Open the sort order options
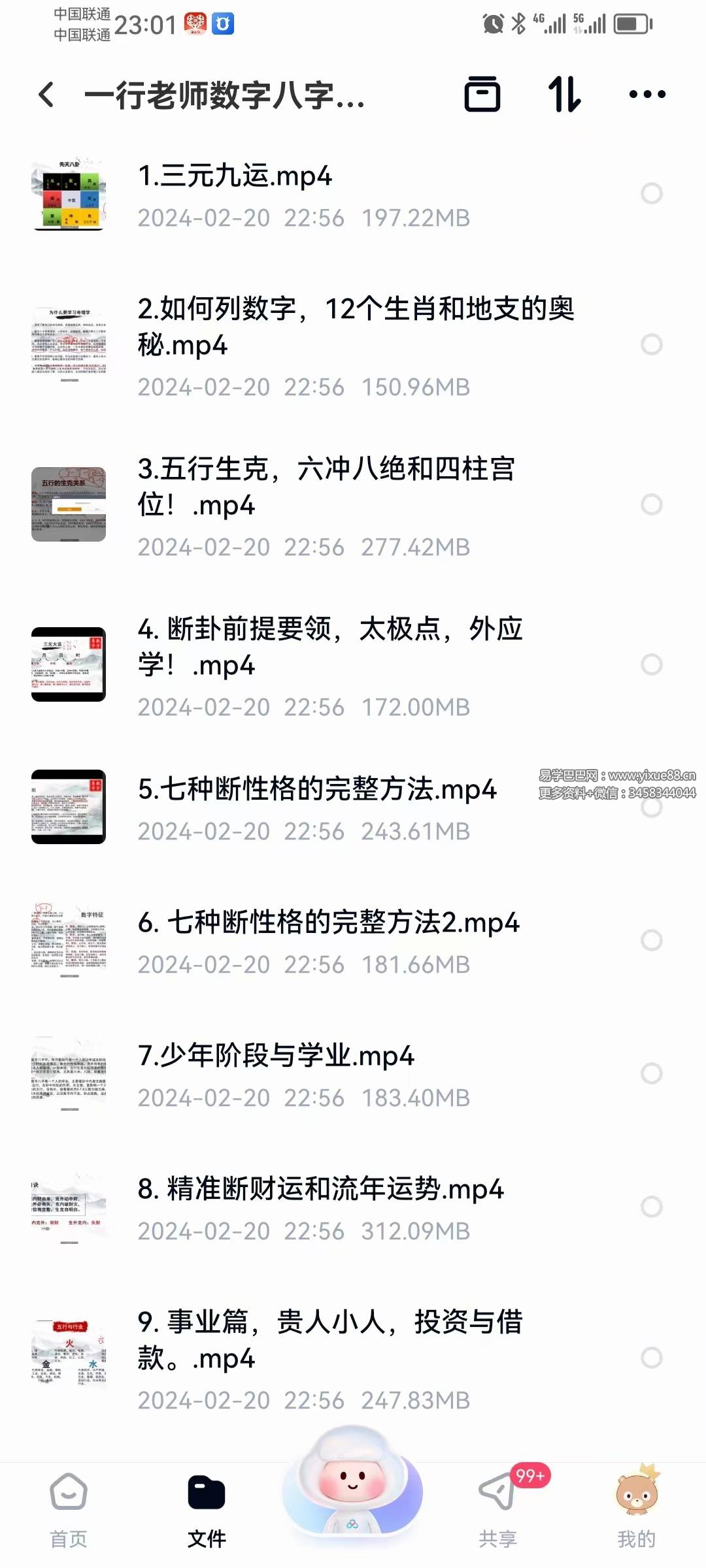 click(x=564, y=95)
